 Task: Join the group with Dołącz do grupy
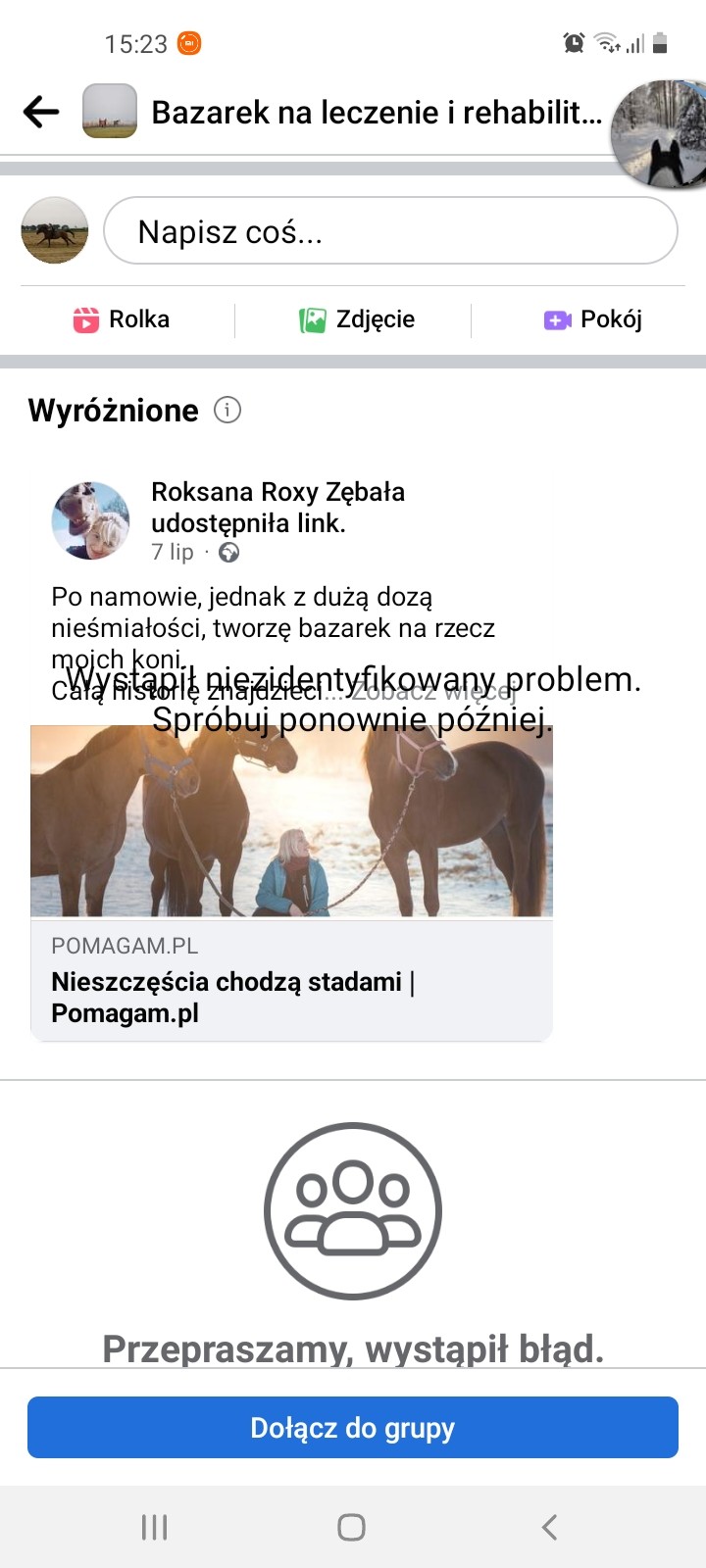353,1427
